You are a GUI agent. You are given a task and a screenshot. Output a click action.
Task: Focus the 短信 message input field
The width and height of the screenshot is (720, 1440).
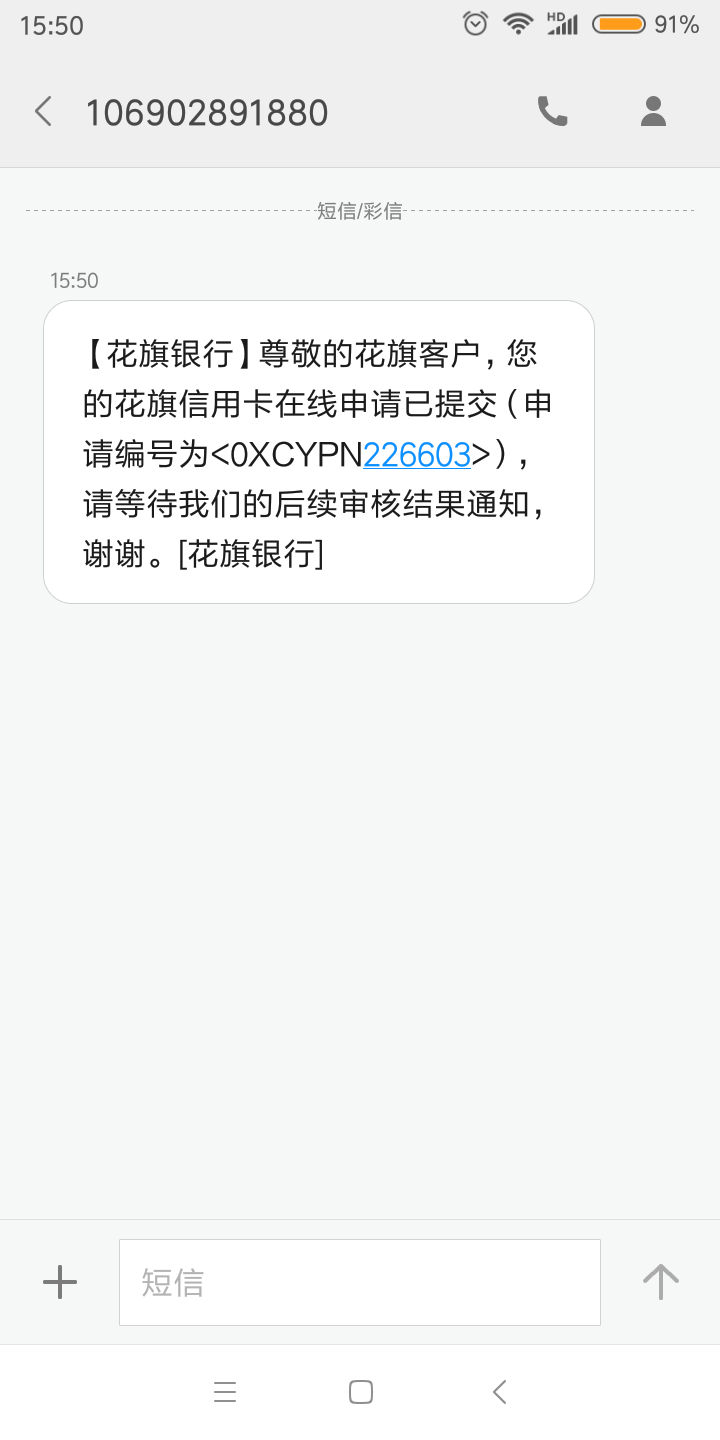tap(360, 1282)
